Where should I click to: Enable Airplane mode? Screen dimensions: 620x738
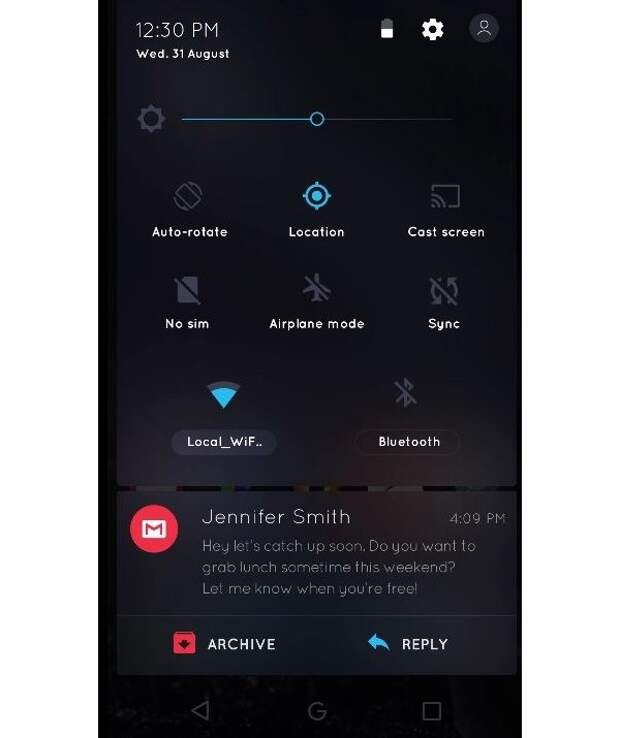[x=316, y=289]
